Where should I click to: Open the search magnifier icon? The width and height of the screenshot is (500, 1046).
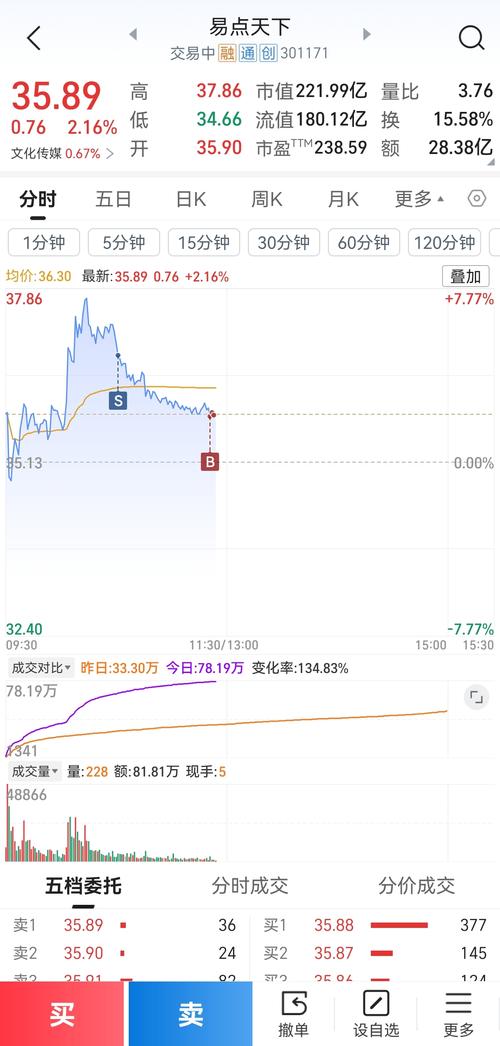click(x=471, y=38)
